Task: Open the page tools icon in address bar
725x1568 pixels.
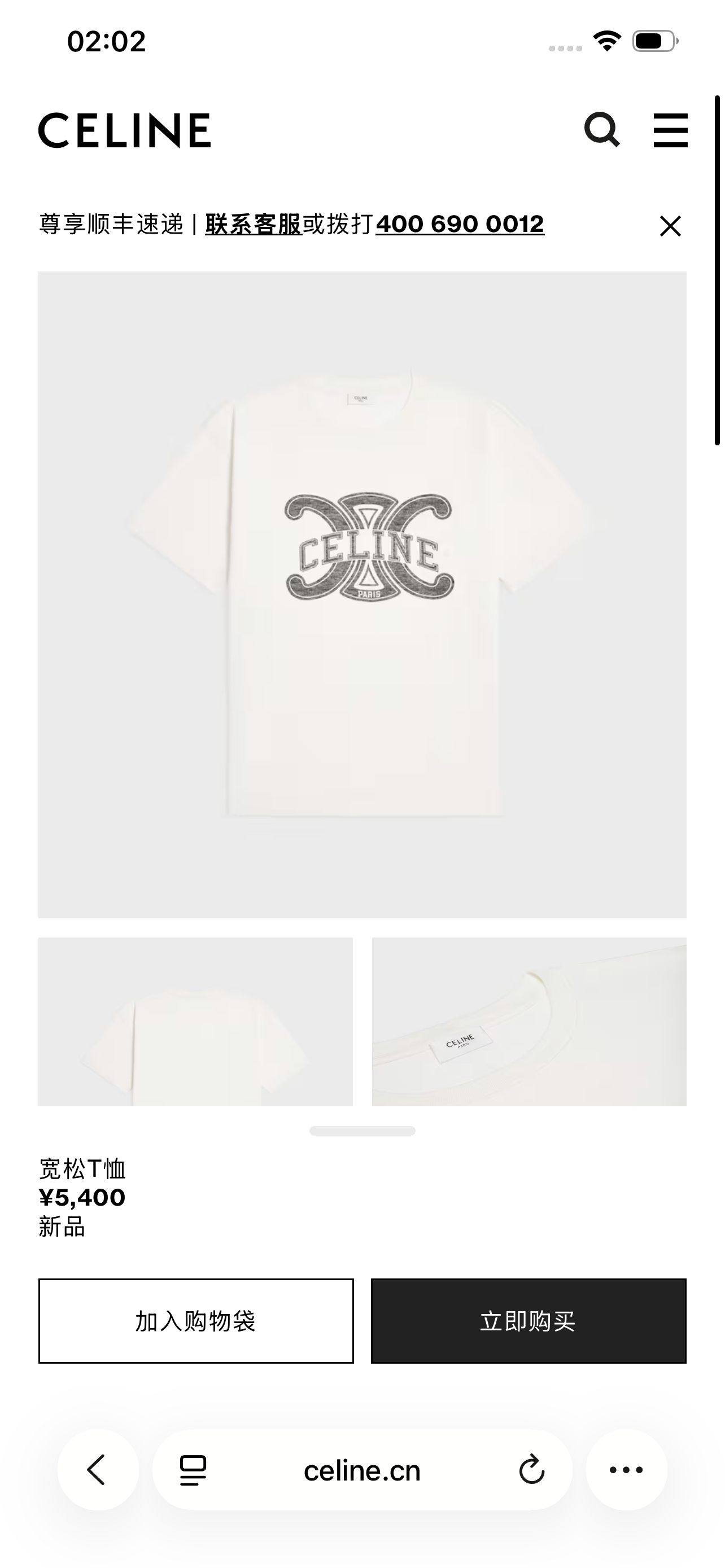Action: (193, 1470)
